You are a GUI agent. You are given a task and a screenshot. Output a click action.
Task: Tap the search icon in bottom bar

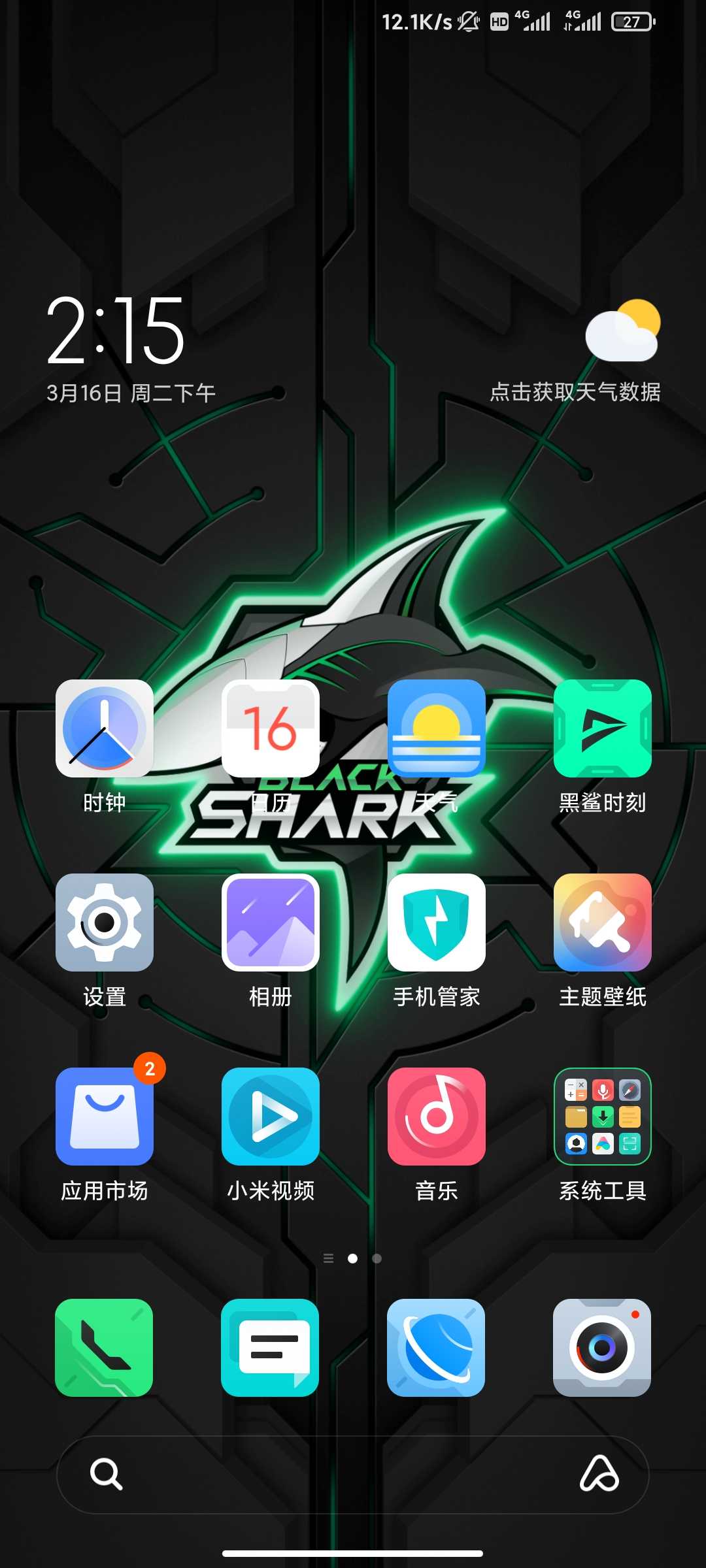pos(106,1475)
